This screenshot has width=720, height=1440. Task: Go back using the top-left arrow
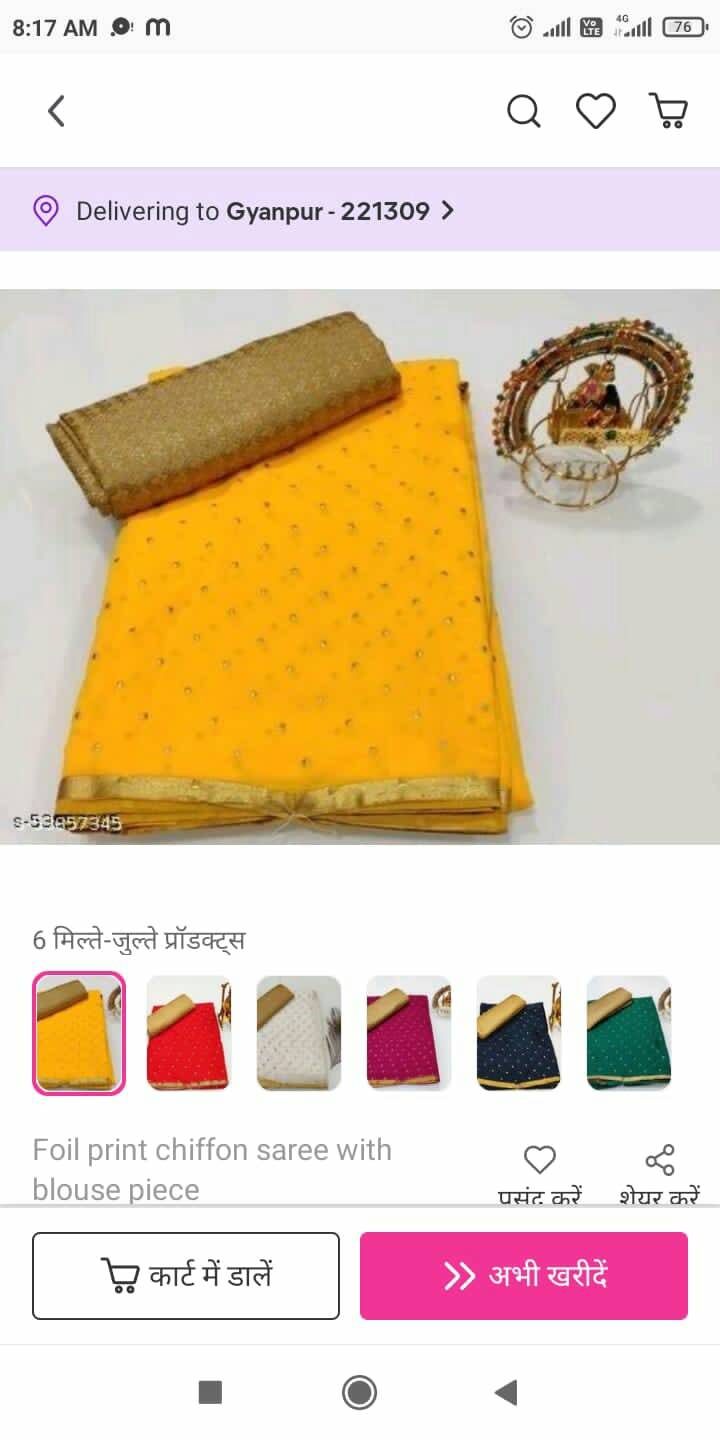[x=57, y=111]
